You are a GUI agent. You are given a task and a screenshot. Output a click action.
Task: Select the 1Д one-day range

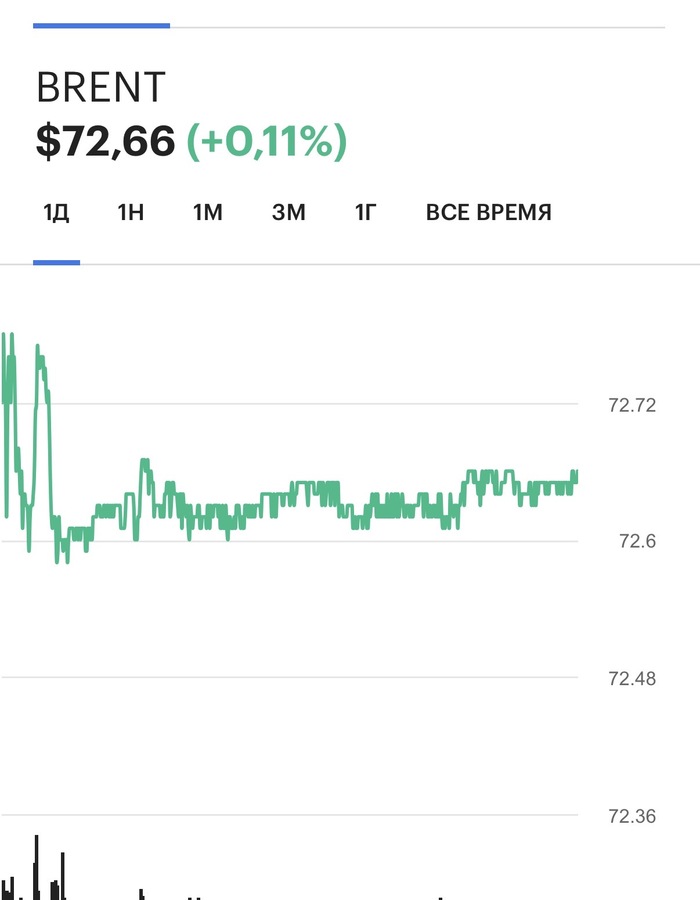[56, 213]
